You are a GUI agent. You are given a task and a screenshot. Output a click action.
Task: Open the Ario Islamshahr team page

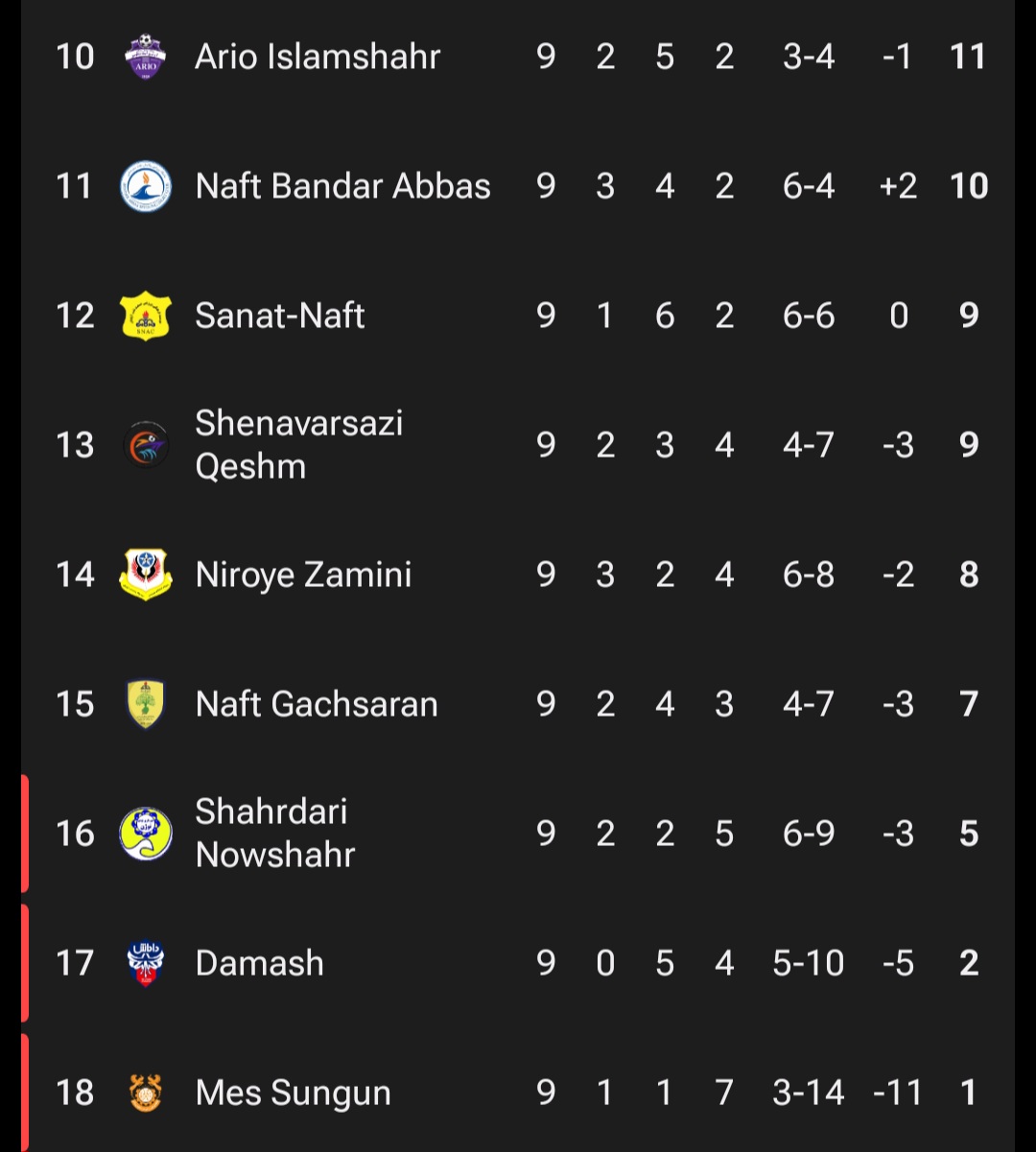point(317,56)
